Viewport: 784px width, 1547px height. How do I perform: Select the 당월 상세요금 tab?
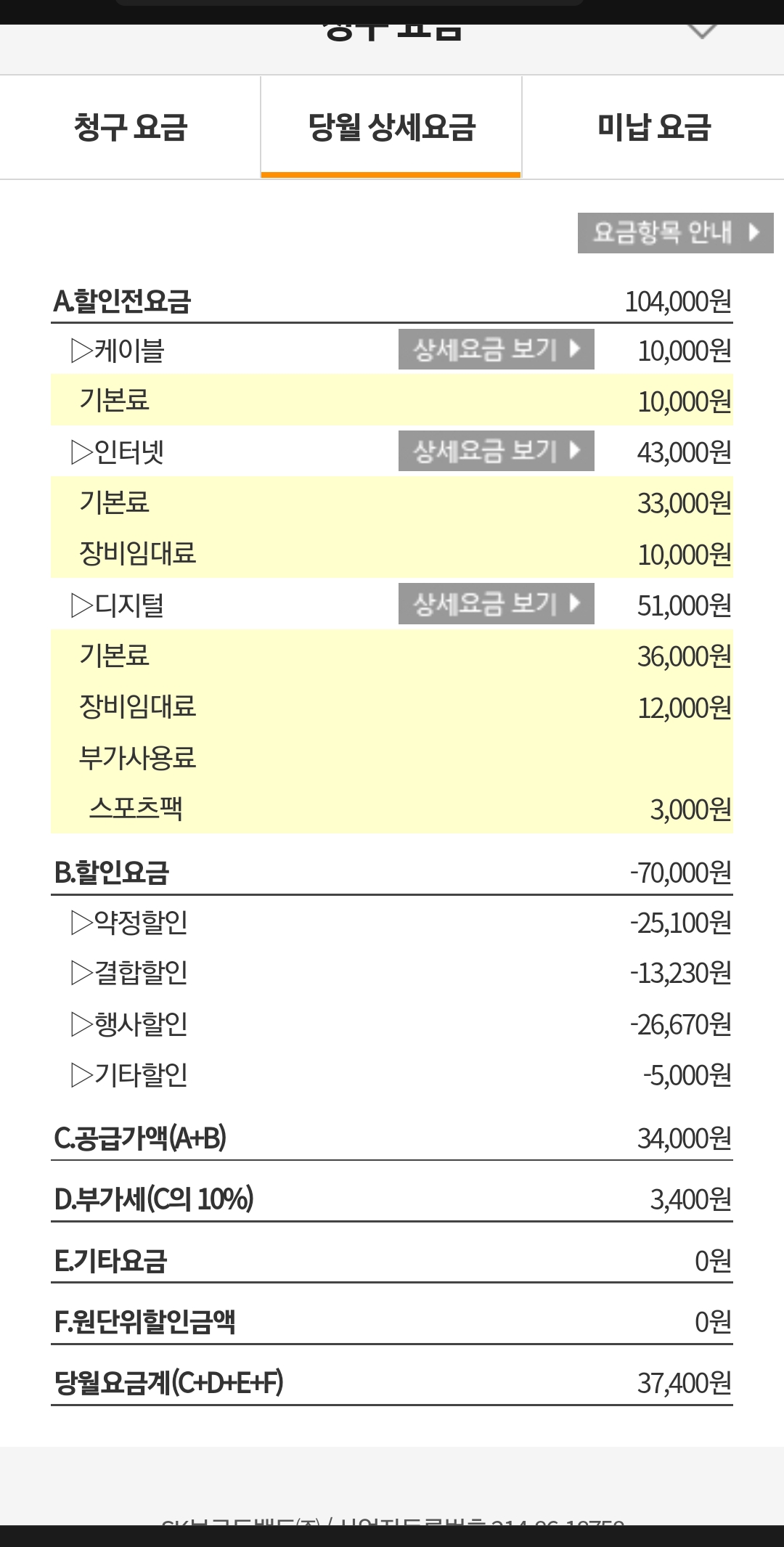[x=391, y=128]
